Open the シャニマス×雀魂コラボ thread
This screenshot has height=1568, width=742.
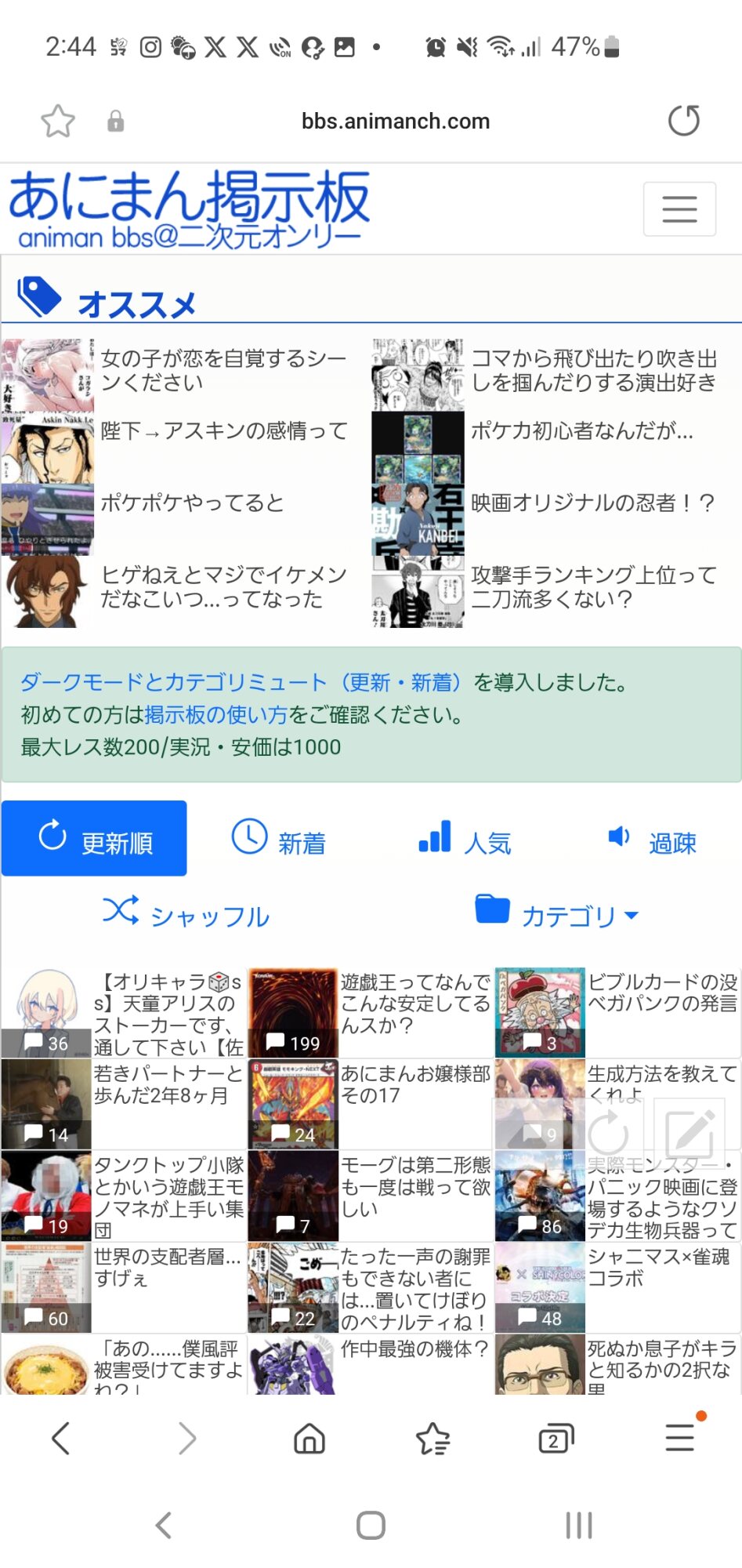[658, 1268]
